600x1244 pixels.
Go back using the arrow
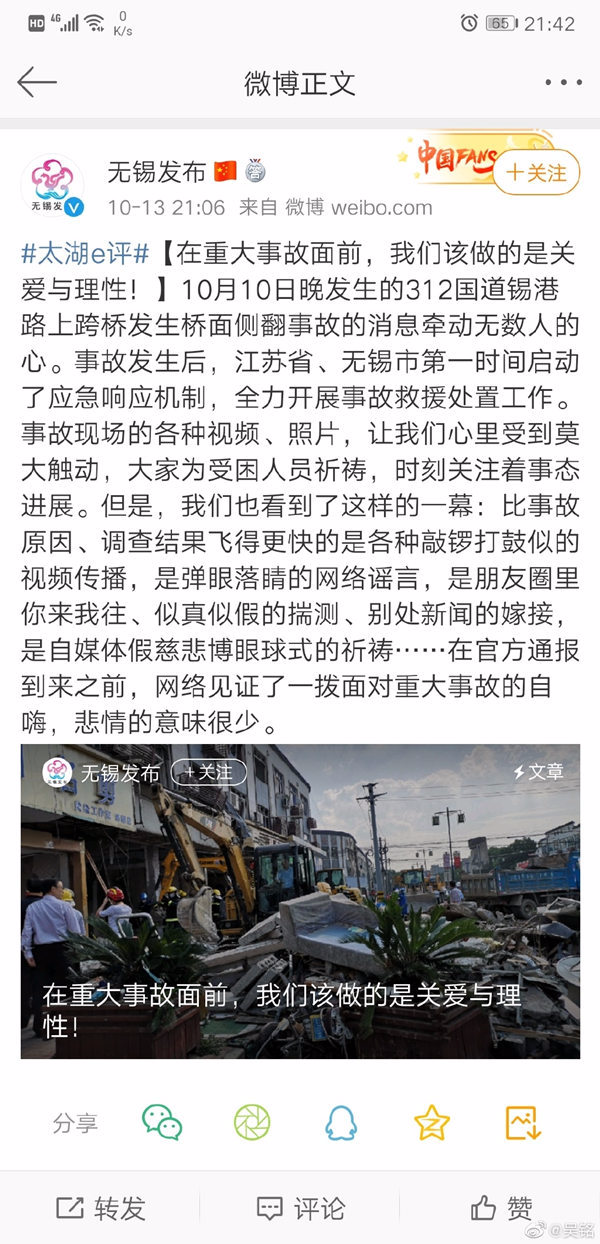point(37,82)
